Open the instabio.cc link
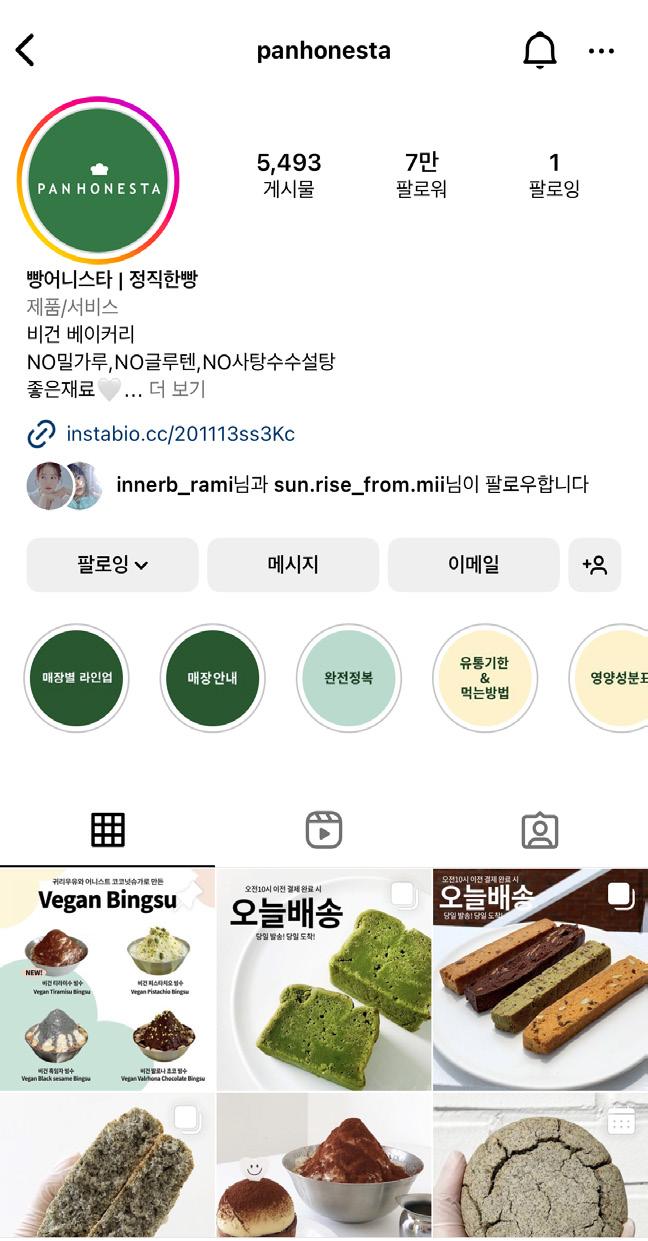This screenshot has height=1241, width=648. coord(180,434)
